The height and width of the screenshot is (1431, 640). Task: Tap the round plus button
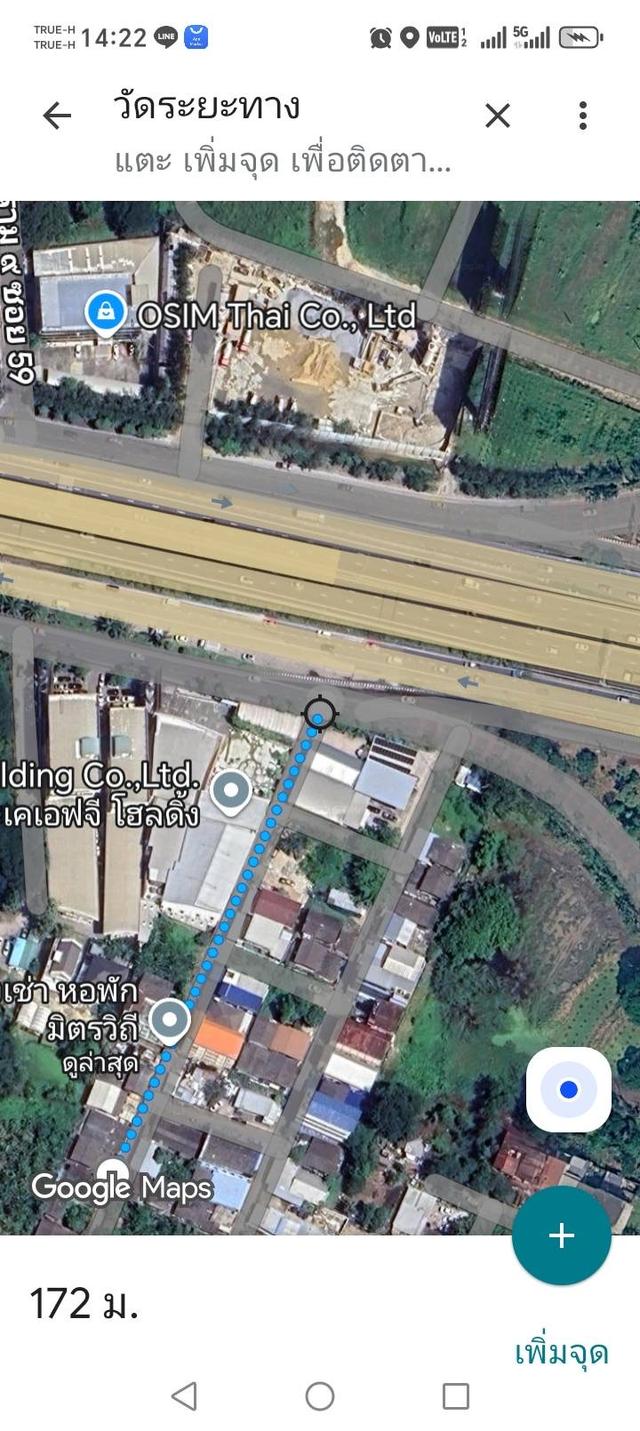click(561, 1235)
